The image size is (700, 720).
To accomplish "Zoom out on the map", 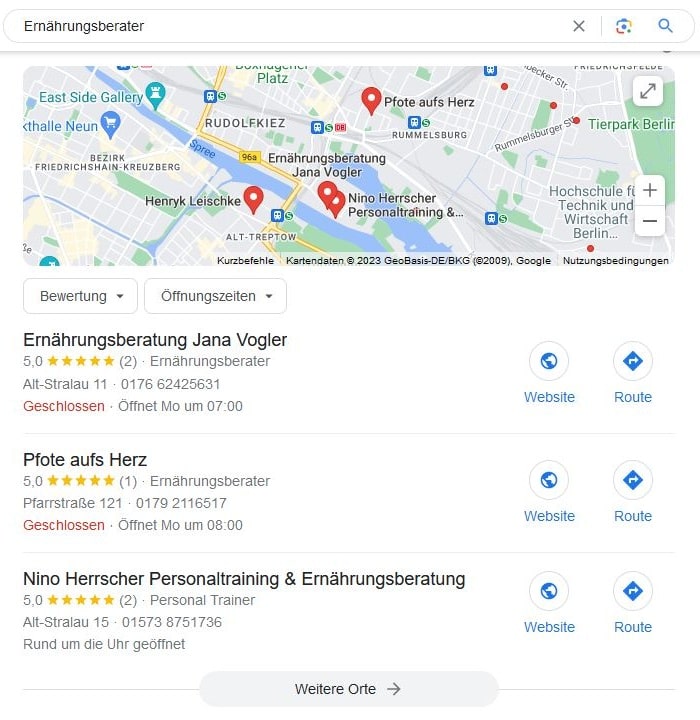I will point(649,221).
